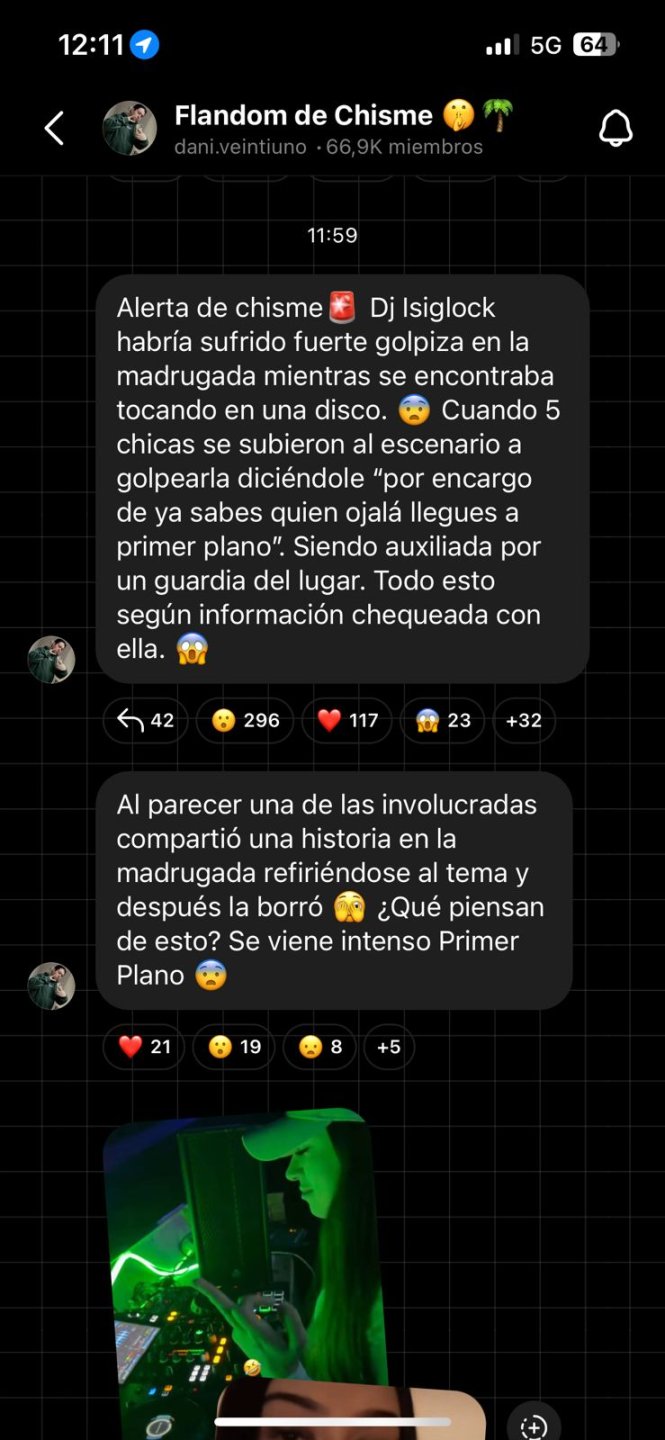Open notification bell settings for channel
This screenshot has width=665, height=1440.
(x=615, y=128)
